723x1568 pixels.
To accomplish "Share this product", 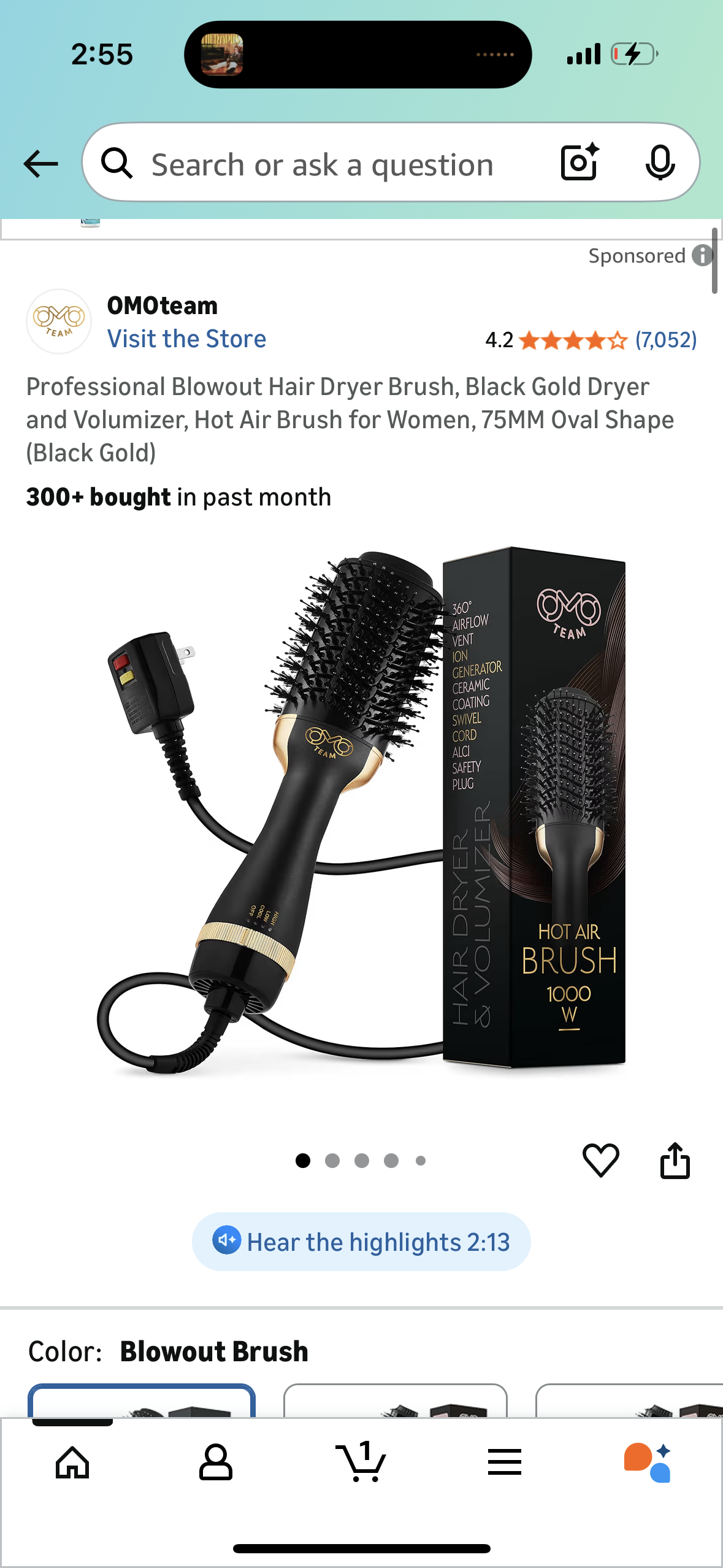I will tap(675, 1160).
